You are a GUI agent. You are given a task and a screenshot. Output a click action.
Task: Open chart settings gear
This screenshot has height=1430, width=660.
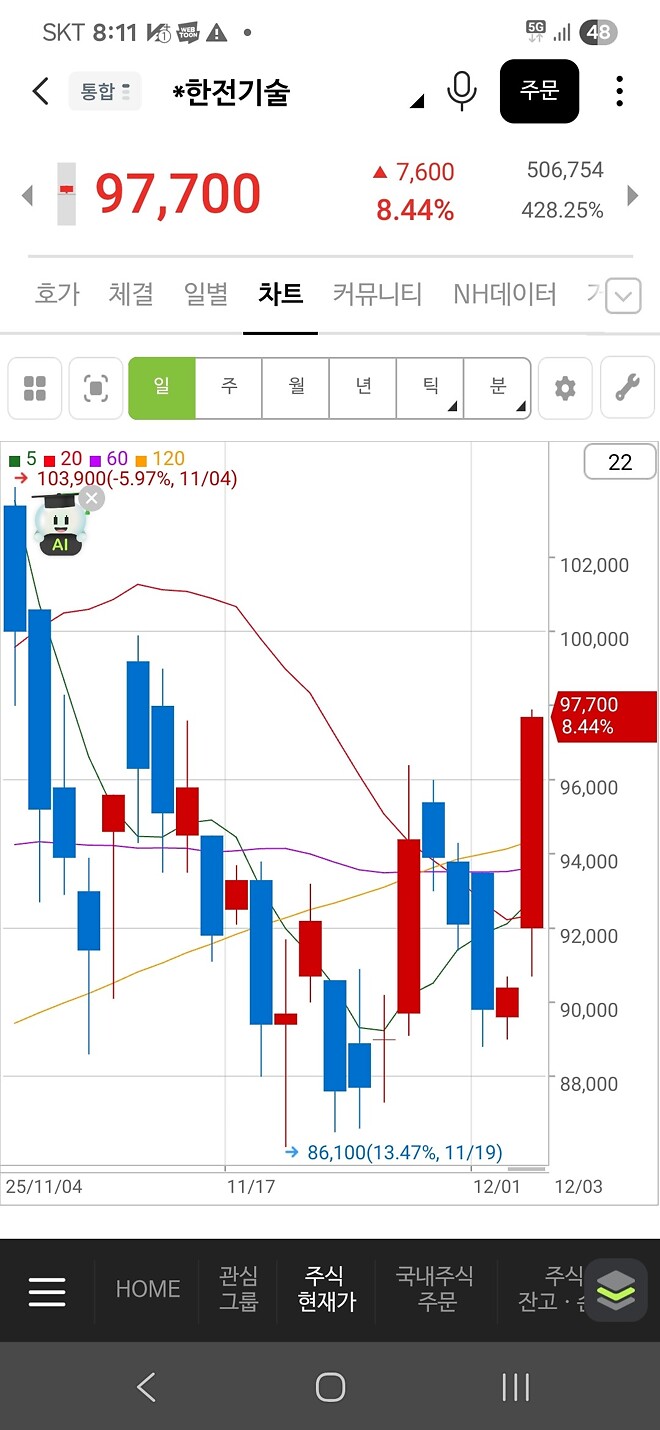click(565, 388)
